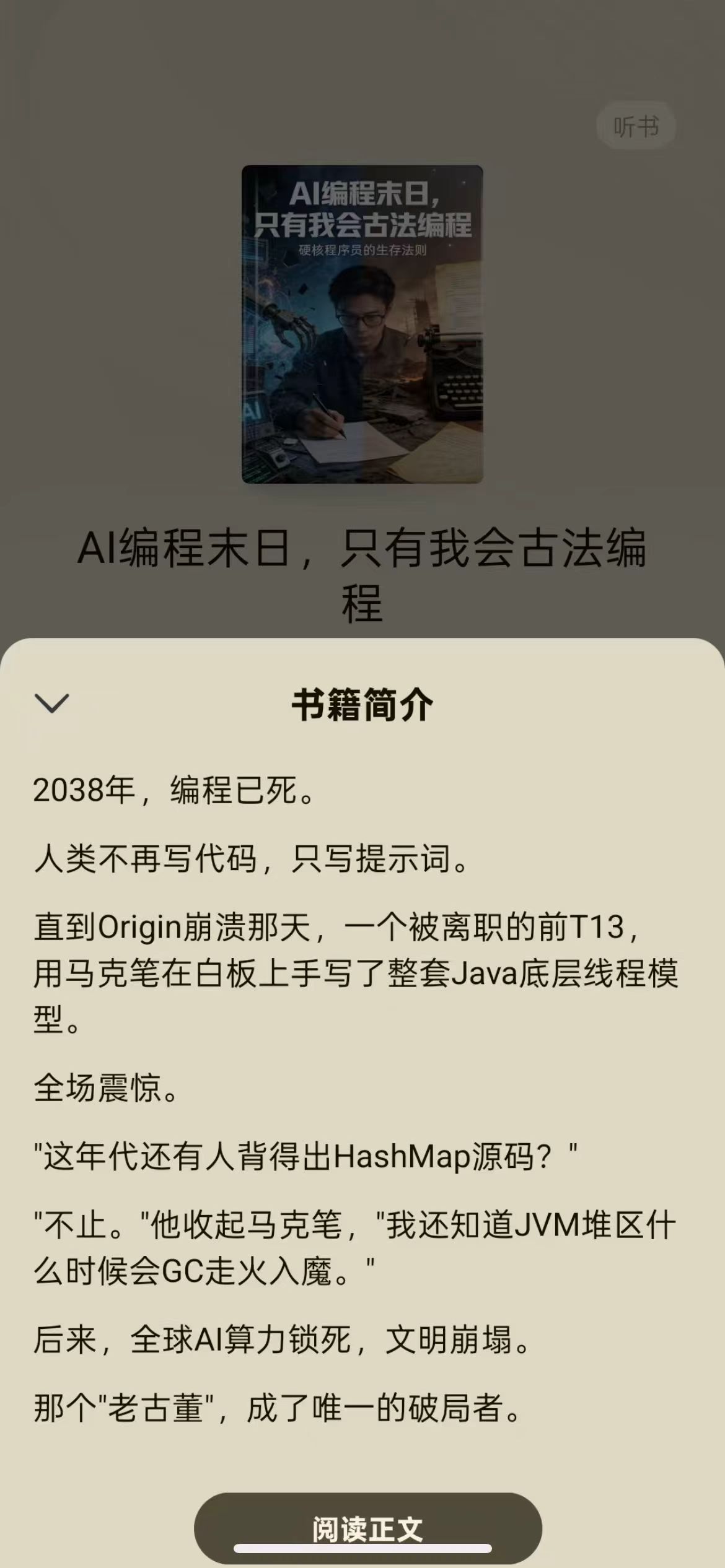The height and width of the screenshot is (1568, 725).
Task: Open the book cover image
Action: [x=362, y=324]
